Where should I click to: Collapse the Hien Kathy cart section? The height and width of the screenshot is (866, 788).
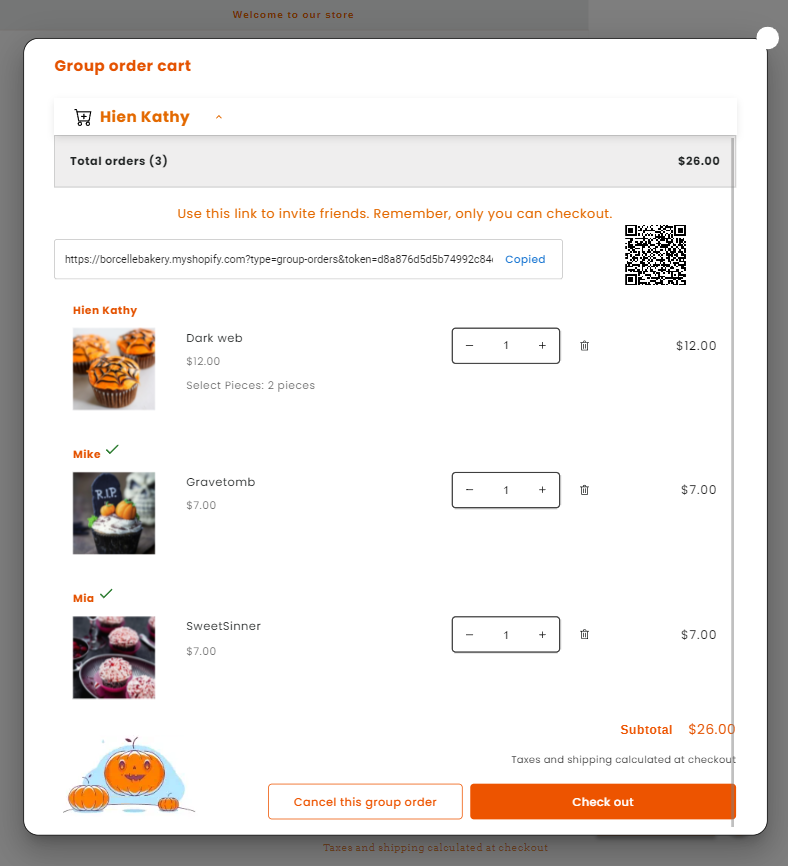pyautogui.click(x=219, y=117)
